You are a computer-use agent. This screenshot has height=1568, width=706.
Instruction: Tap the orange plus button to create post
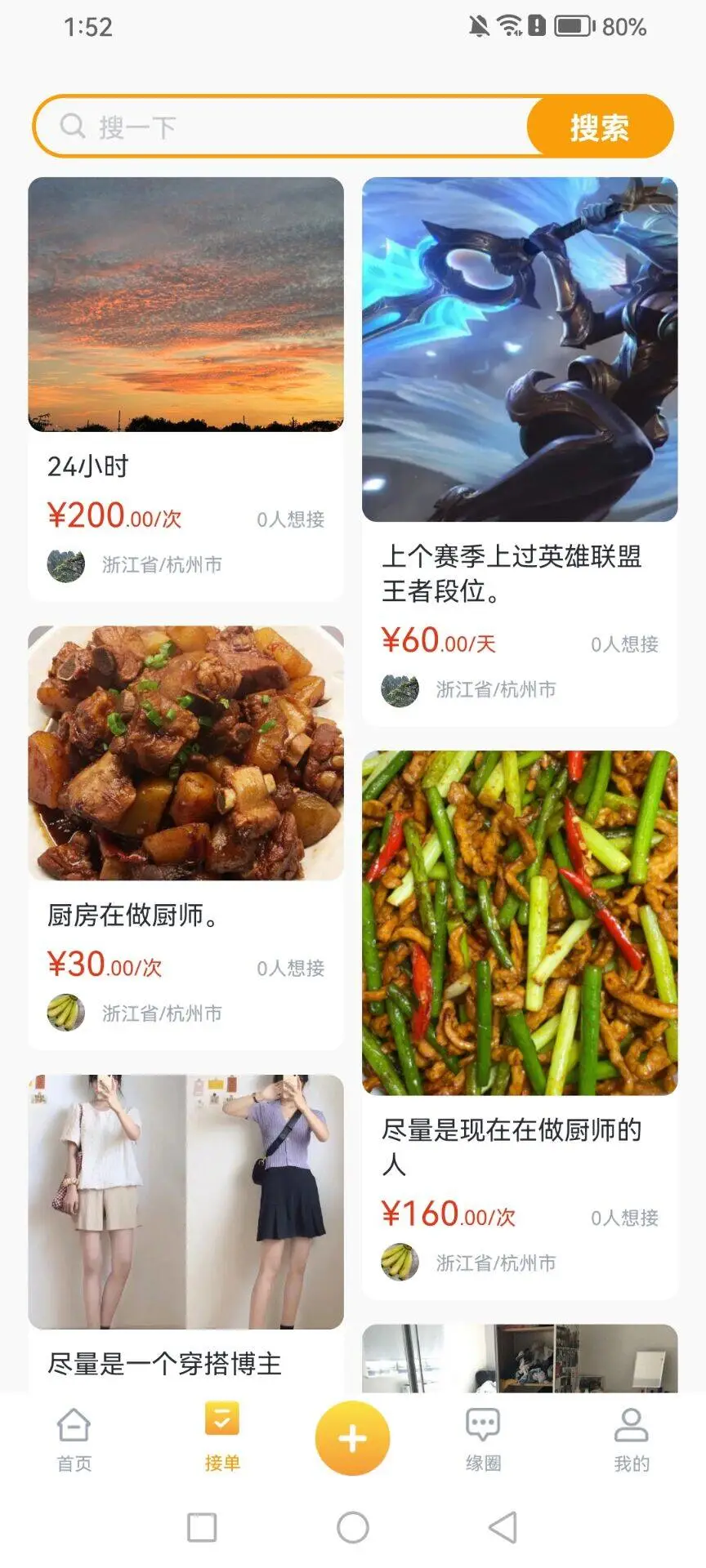point(351,1439)
